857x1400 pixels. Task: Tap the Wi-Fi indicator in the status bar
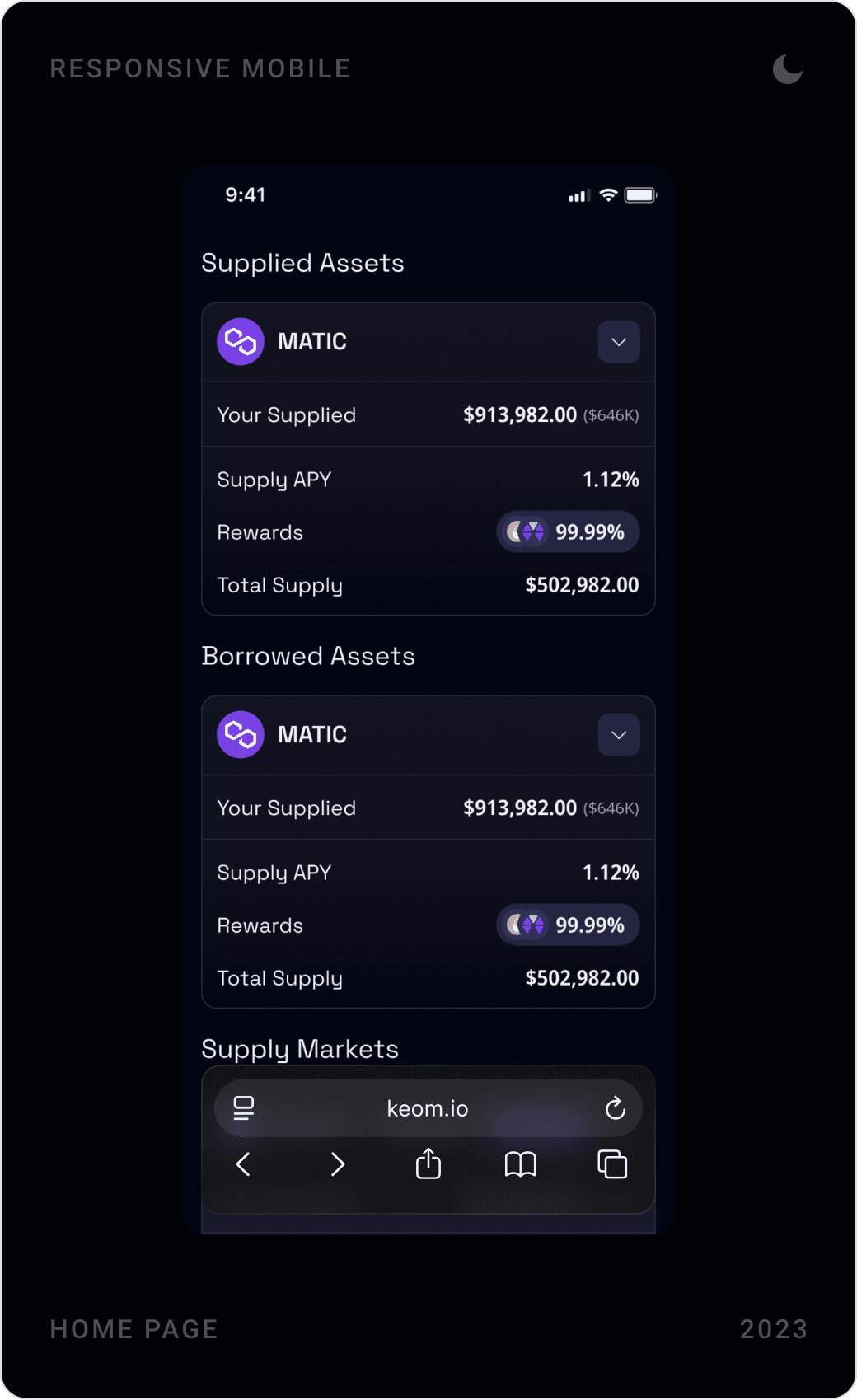(607, 194)
